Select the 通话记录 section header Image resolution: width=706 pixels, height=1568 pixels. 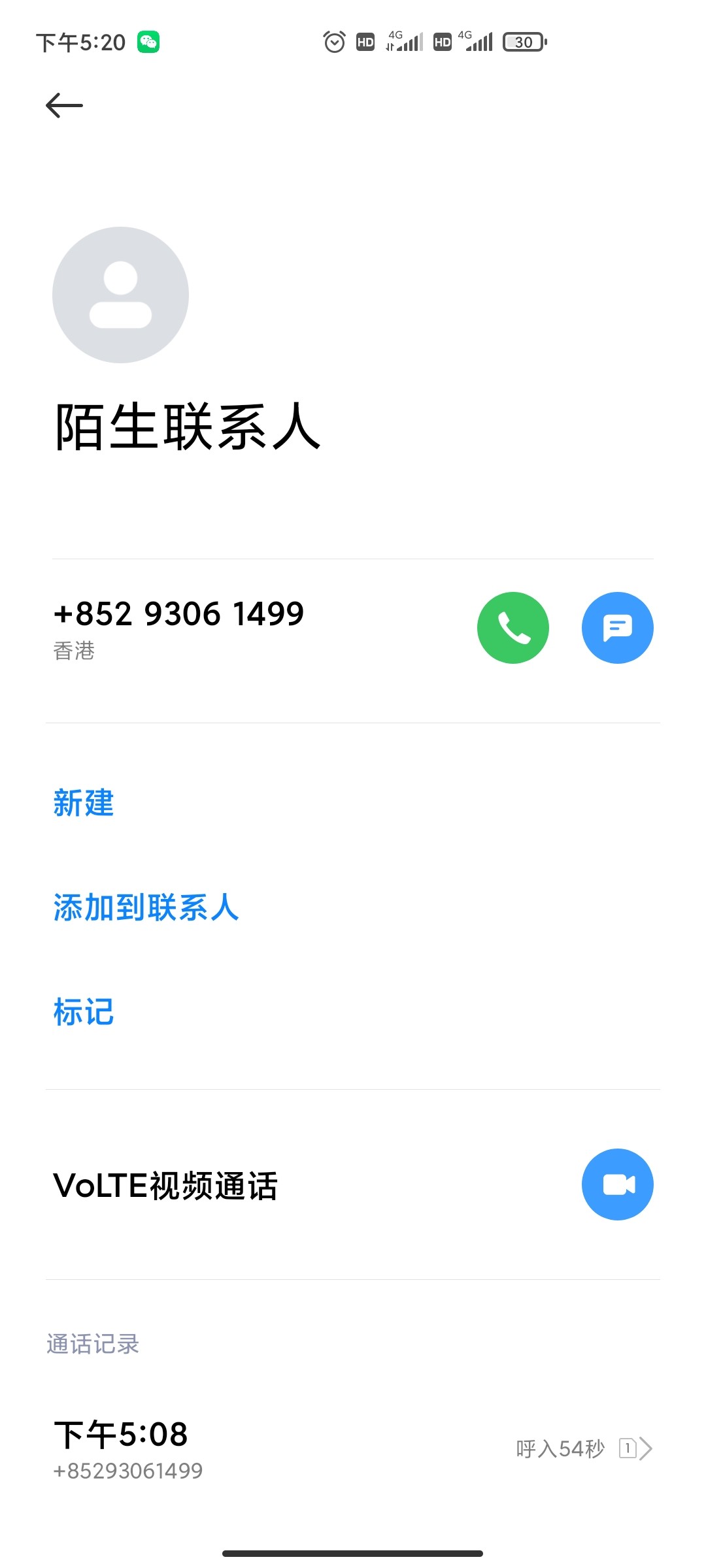point(92,1345)
